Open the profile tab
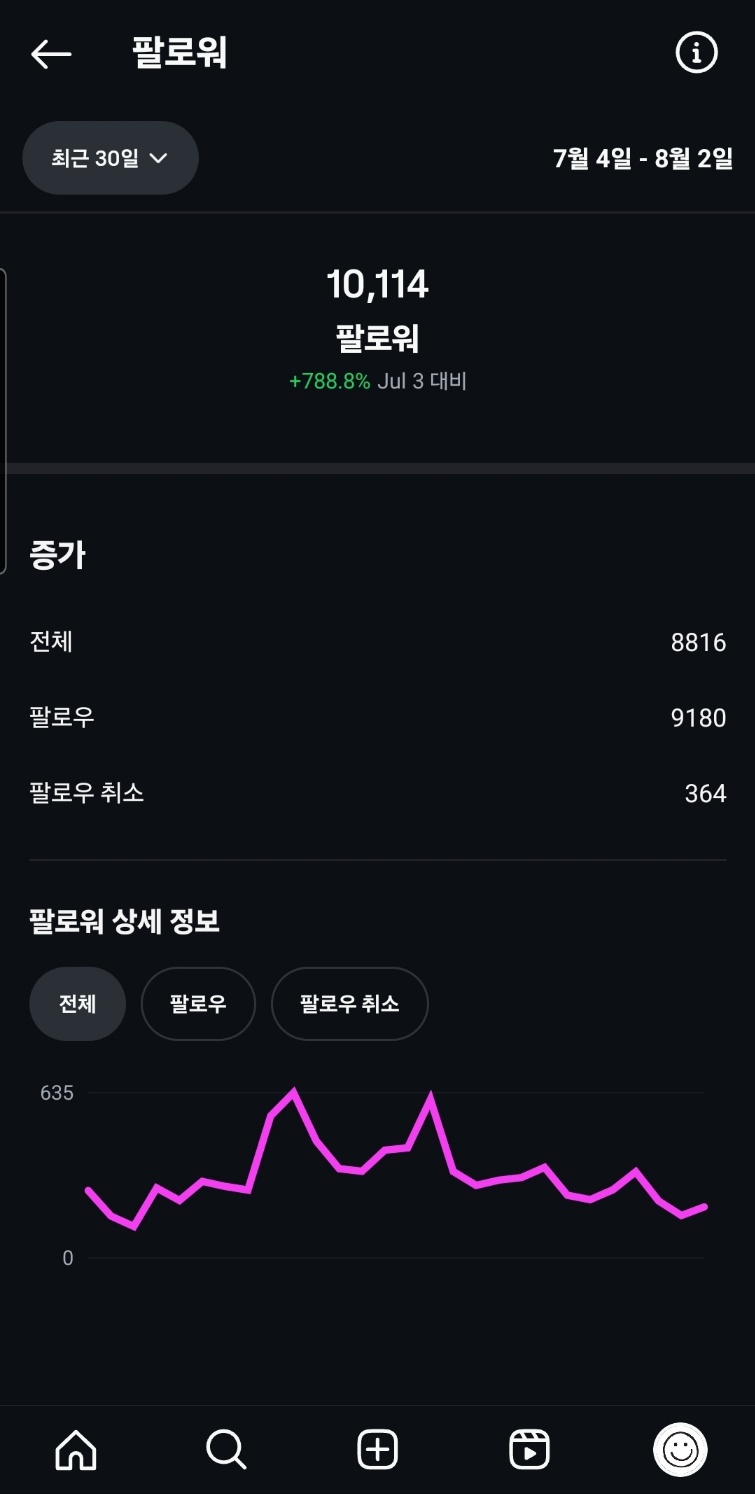Image resolution: width=755 pixels, height=1494 pixels. (680, 1449)
